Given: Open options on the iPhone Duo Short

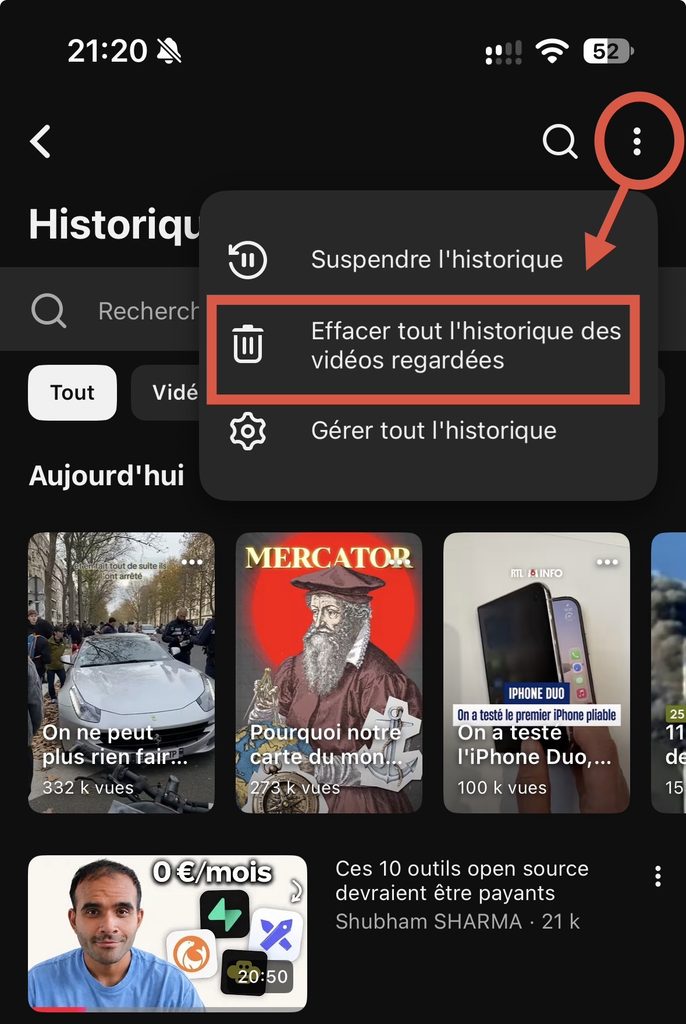Looking at the screenshot, I should tap(607, 562).
